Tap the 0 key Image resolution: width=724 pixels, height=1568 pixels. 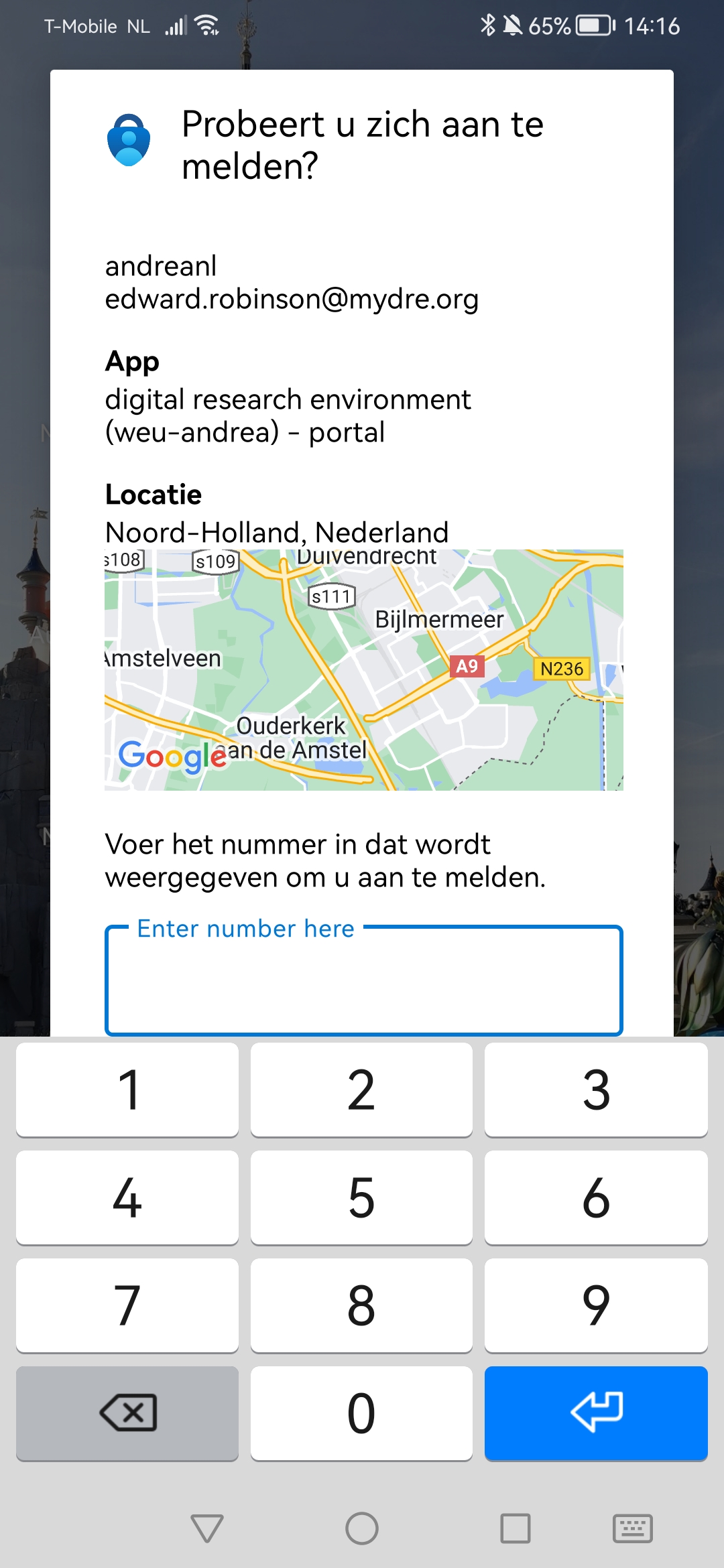tap(361, 1413)
